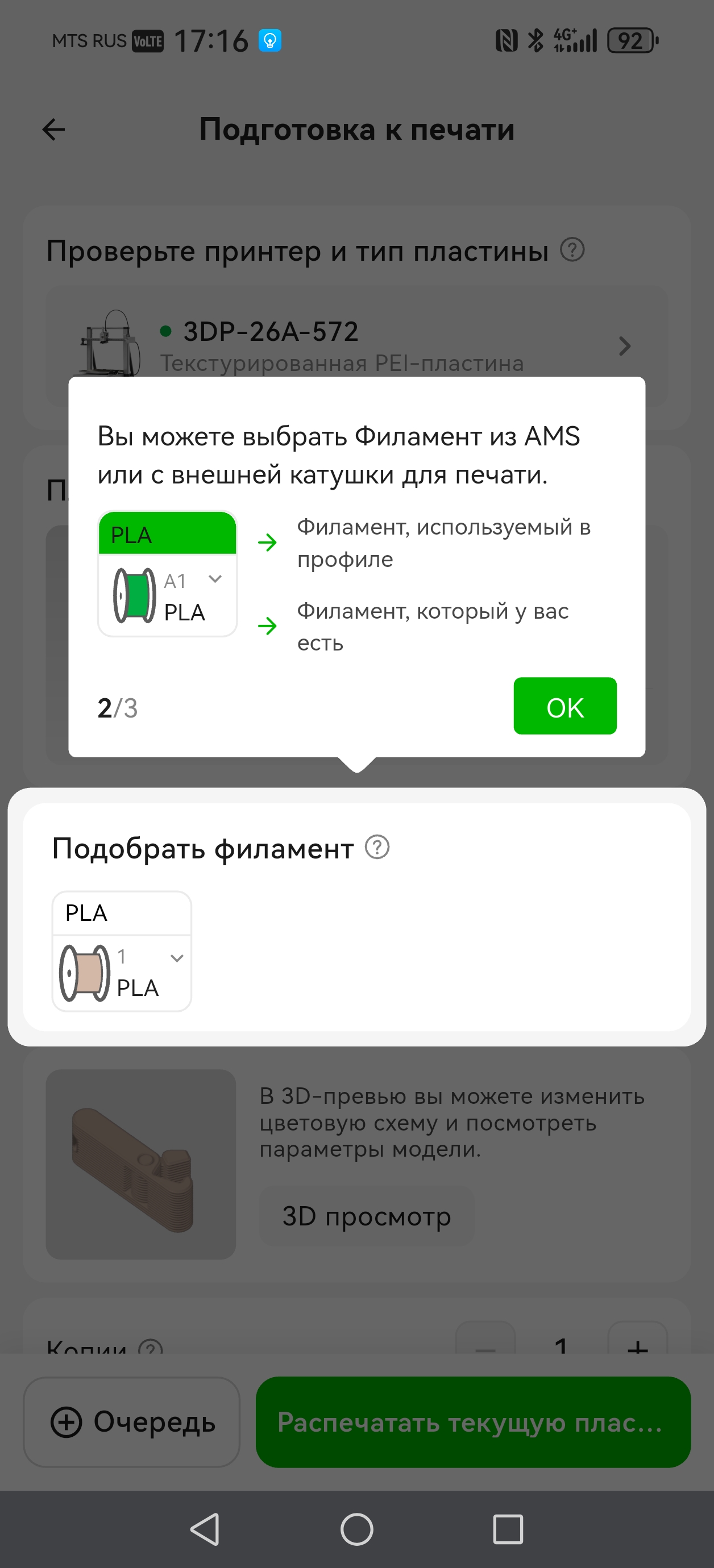The width and height of the screenshot is (714, 1568).
Task: Expand the PLA filament slot dropdown
Action: pyautogui.click(x=177, y=959)
